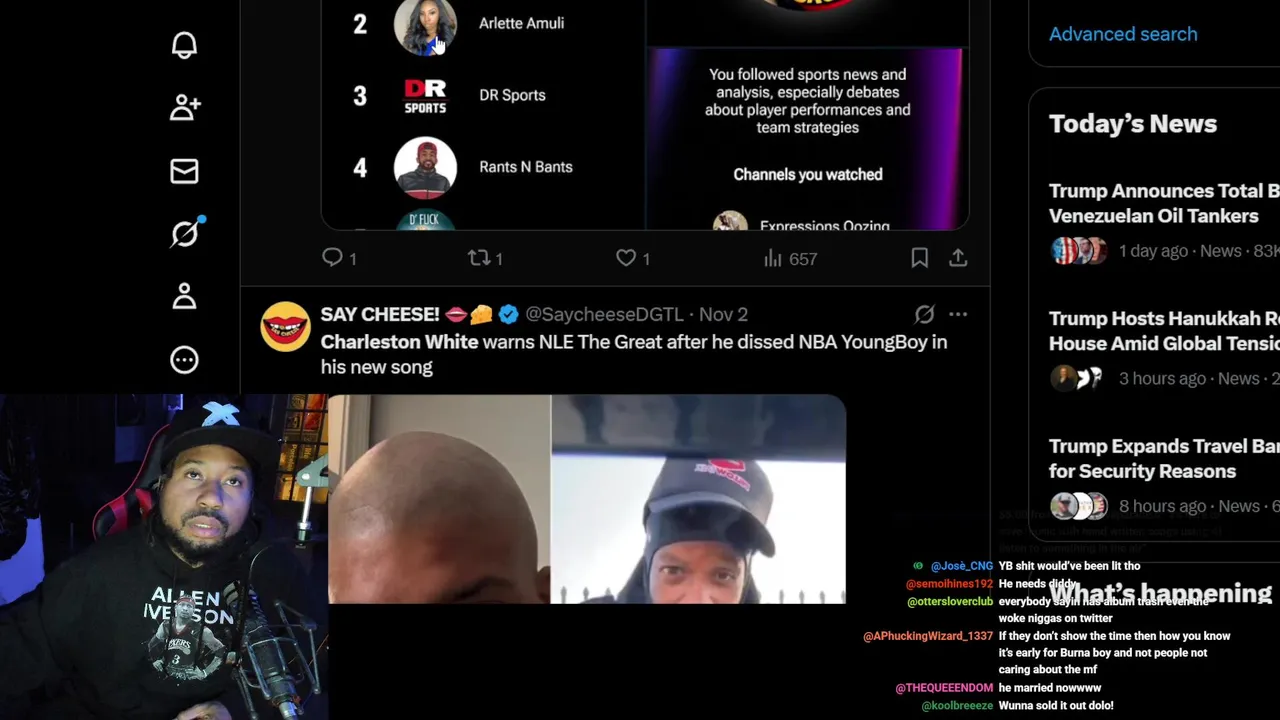Open the profile icon
The width and height of the screenshot is (1280, 720).
click(x=184, y=297)
